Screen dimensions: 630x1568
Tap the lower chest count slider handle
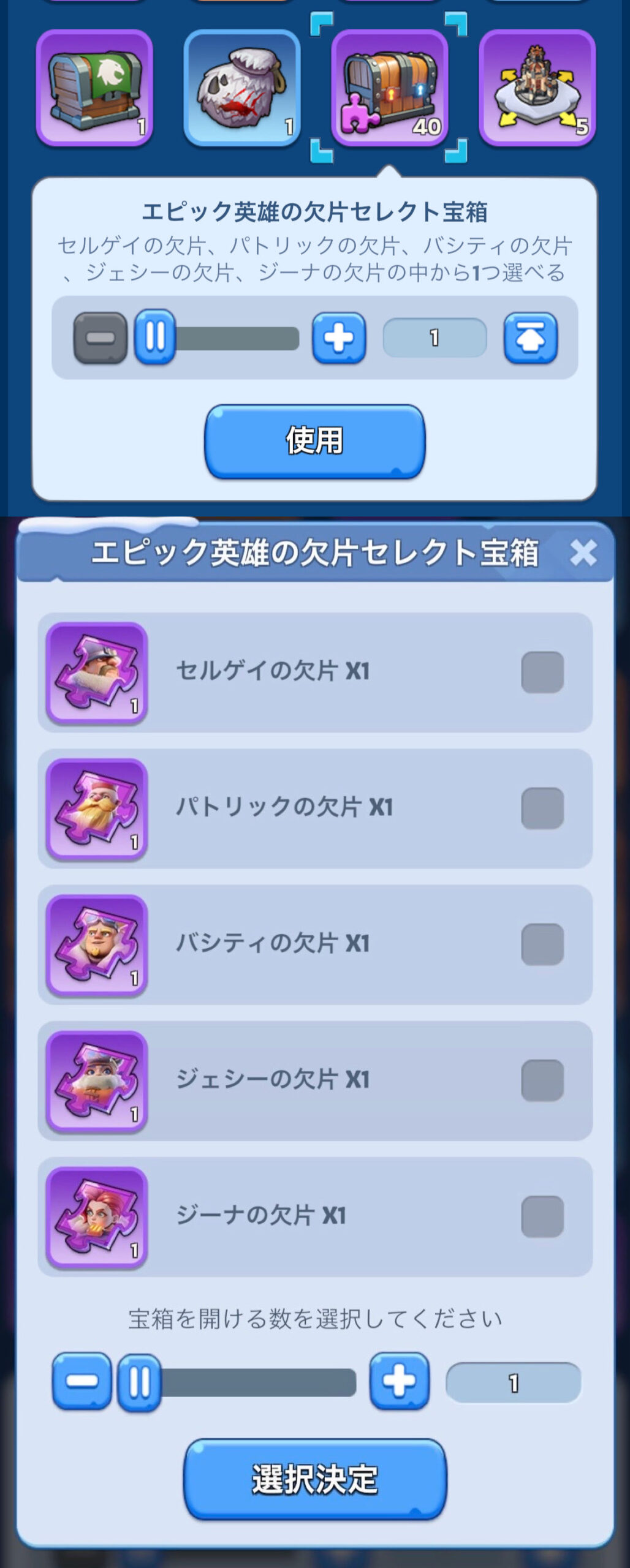[x=139, y=1382]
